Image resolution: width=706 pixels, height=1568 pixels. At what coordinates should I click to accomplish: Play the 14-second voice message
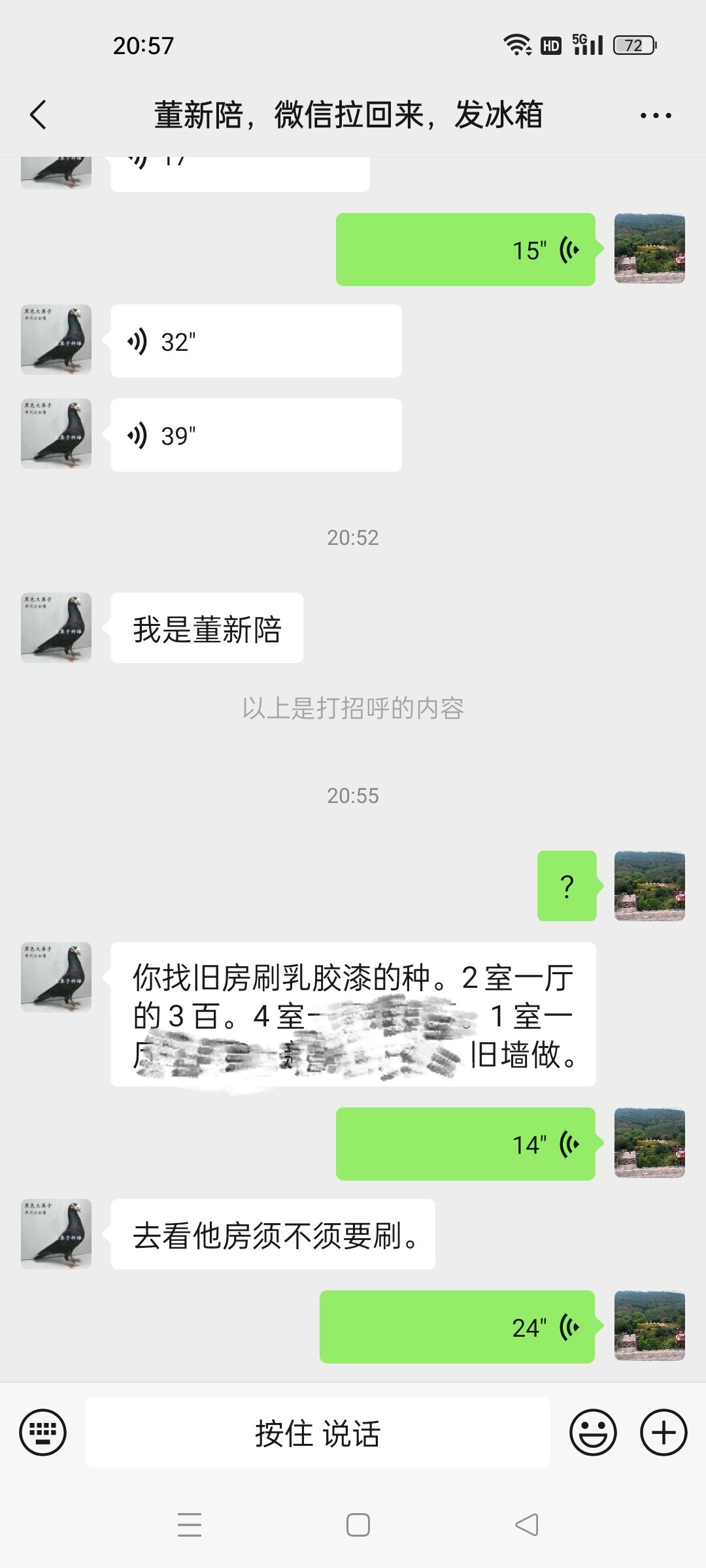click(x=465, y=1144)
